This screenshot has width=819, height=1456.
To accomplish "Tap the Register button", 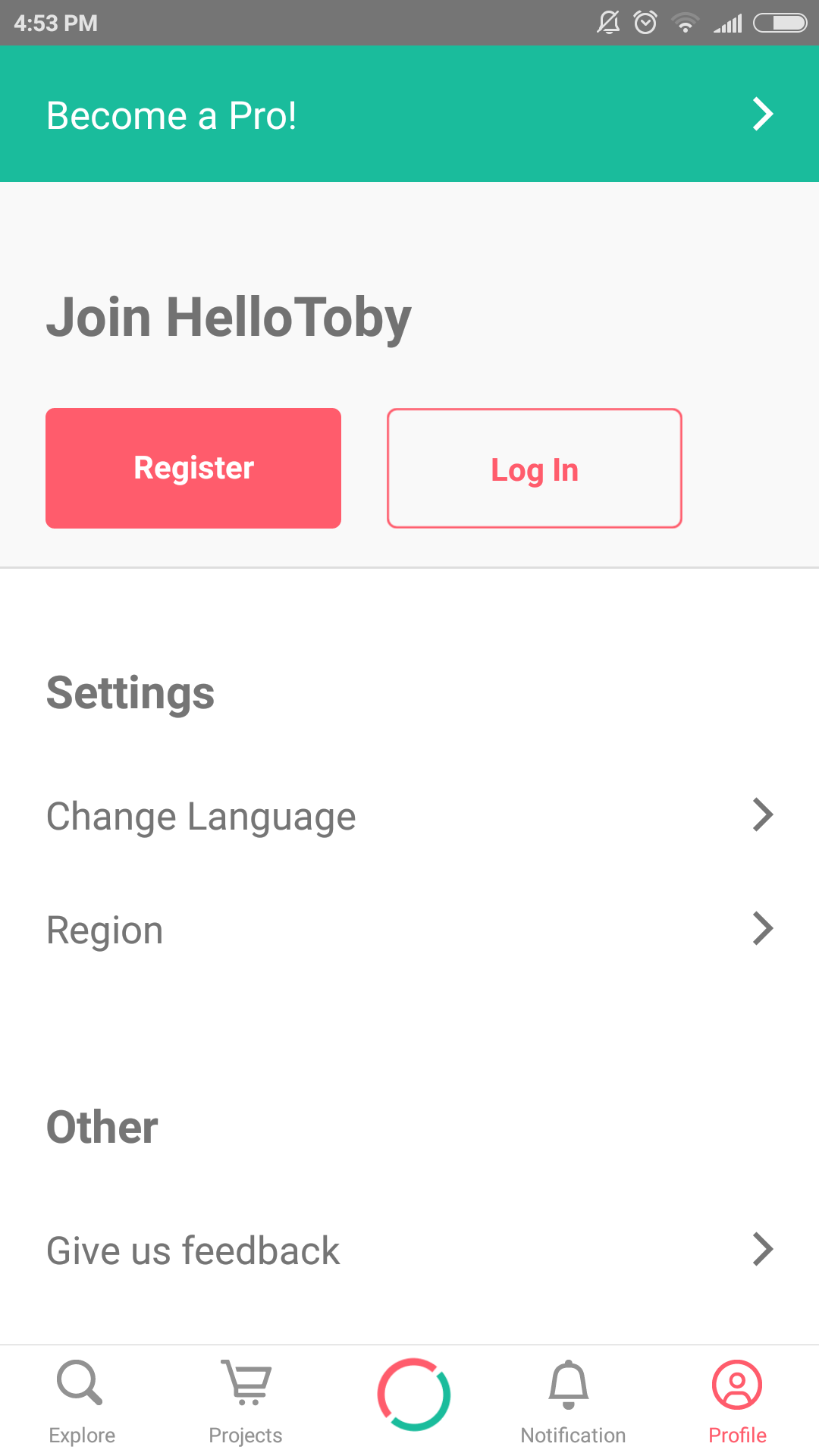I will coord(193,468).
